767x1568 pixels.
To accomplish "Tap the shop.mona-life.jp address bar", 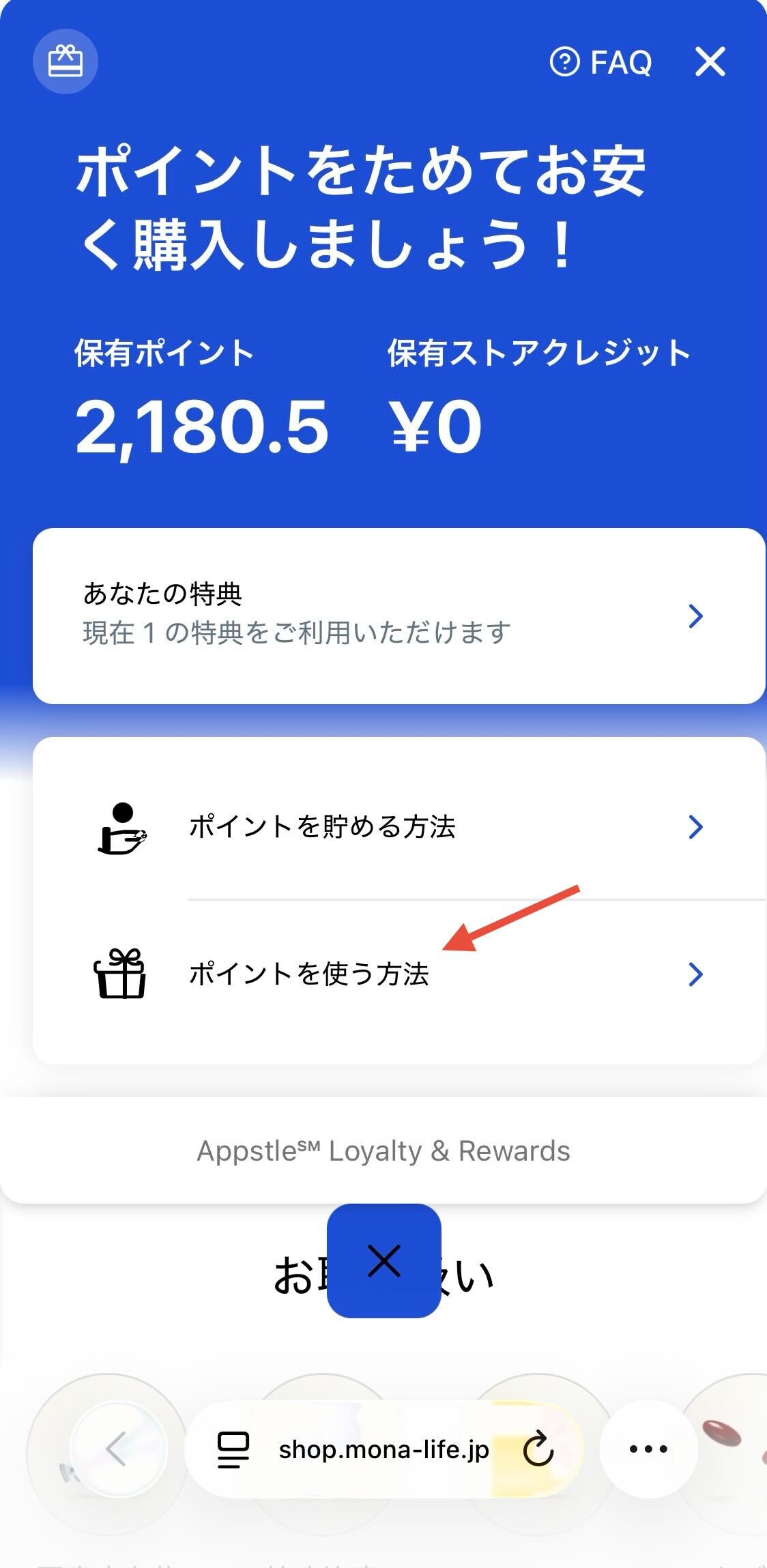I will point(383,1449).
